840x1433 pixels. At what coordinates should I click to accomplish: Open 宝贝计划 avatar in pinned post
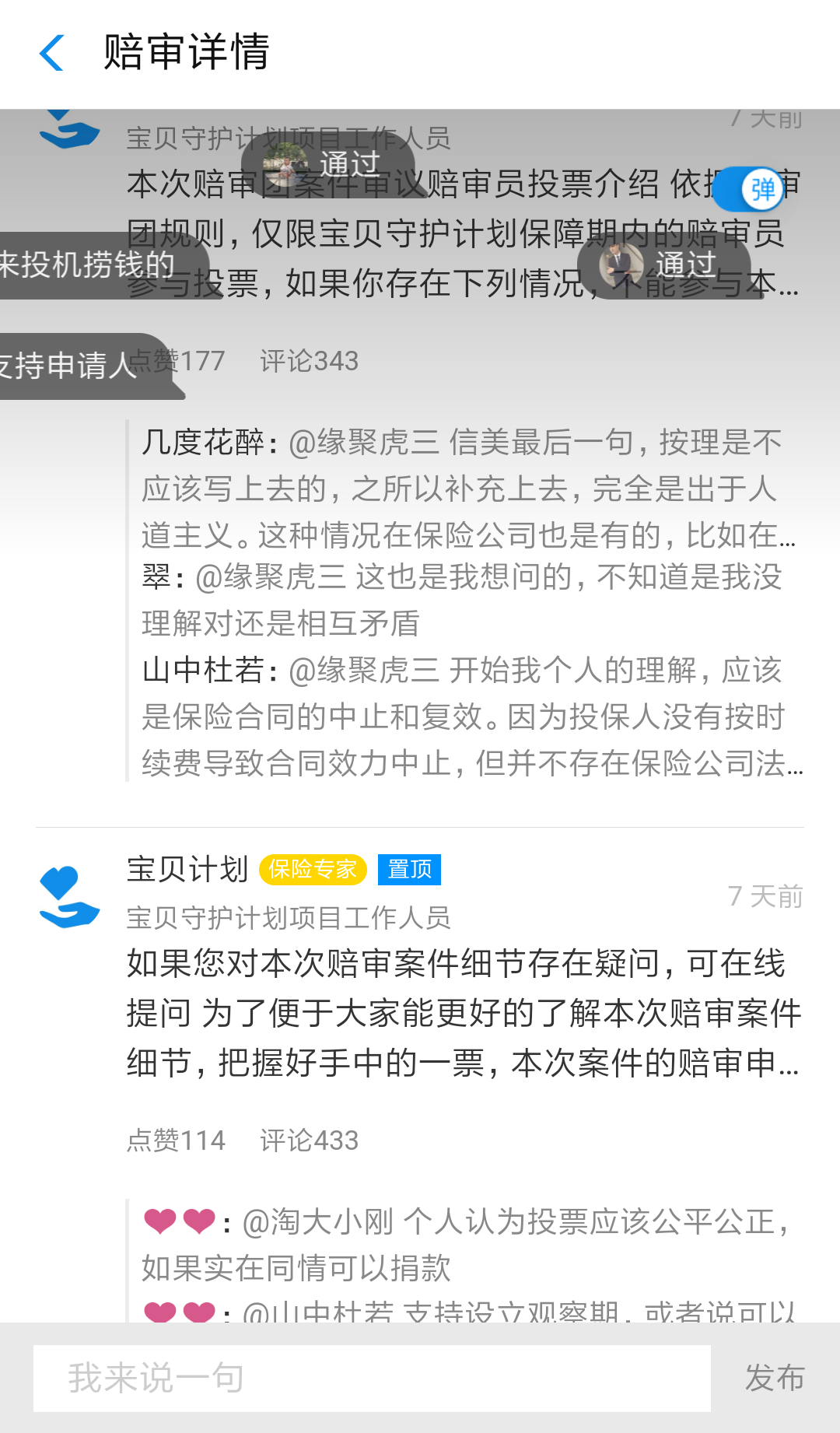(69, 896)
